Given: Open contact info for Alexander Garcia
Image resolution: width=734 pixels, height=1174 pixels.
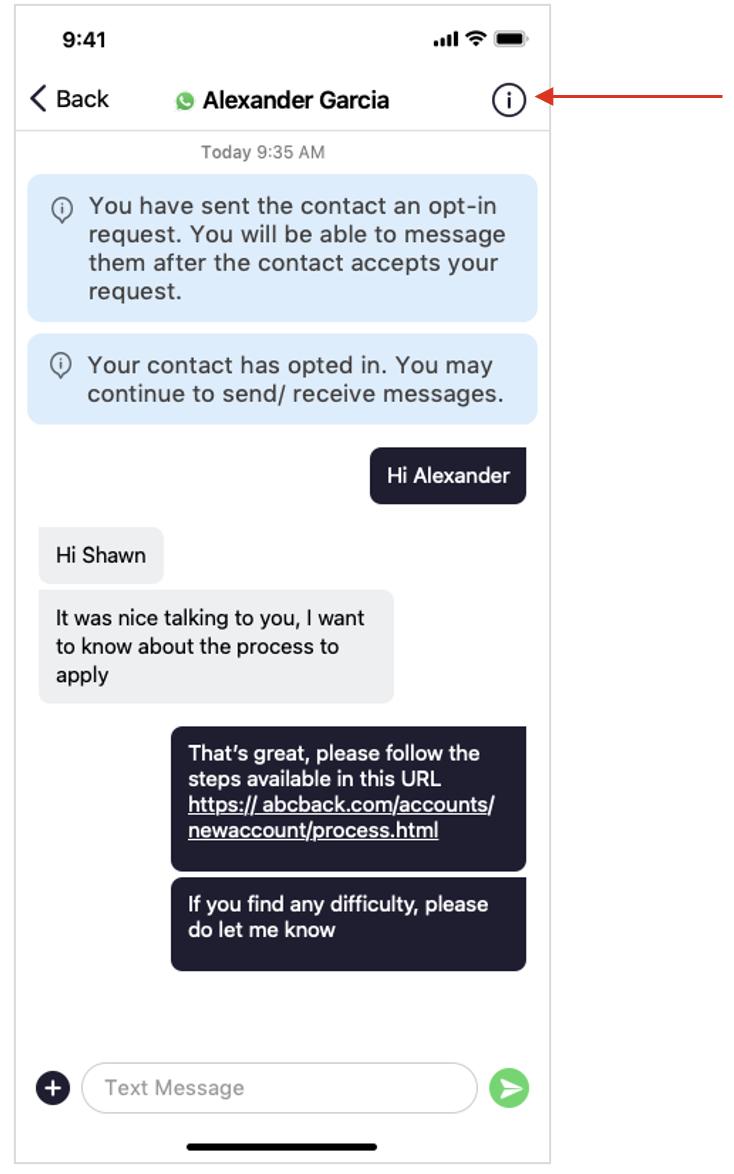Looking at the screenshot, I should [508, 100].
